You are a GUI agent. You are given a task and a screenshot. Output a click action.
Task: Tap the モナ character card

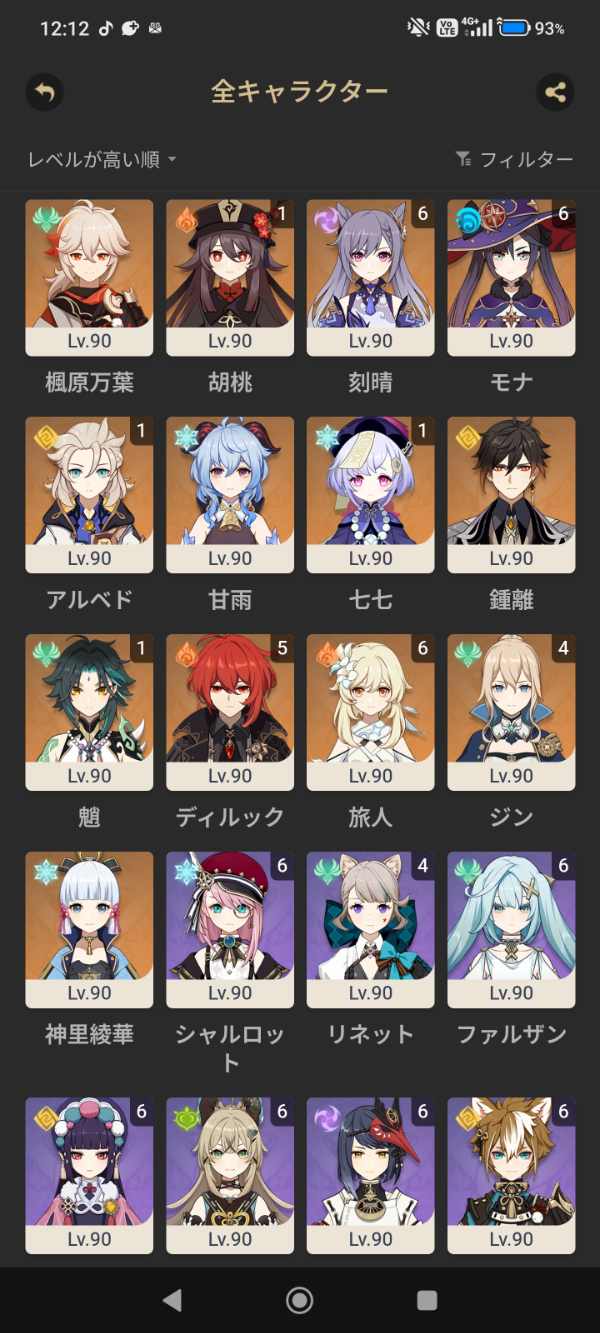(512, 278)
